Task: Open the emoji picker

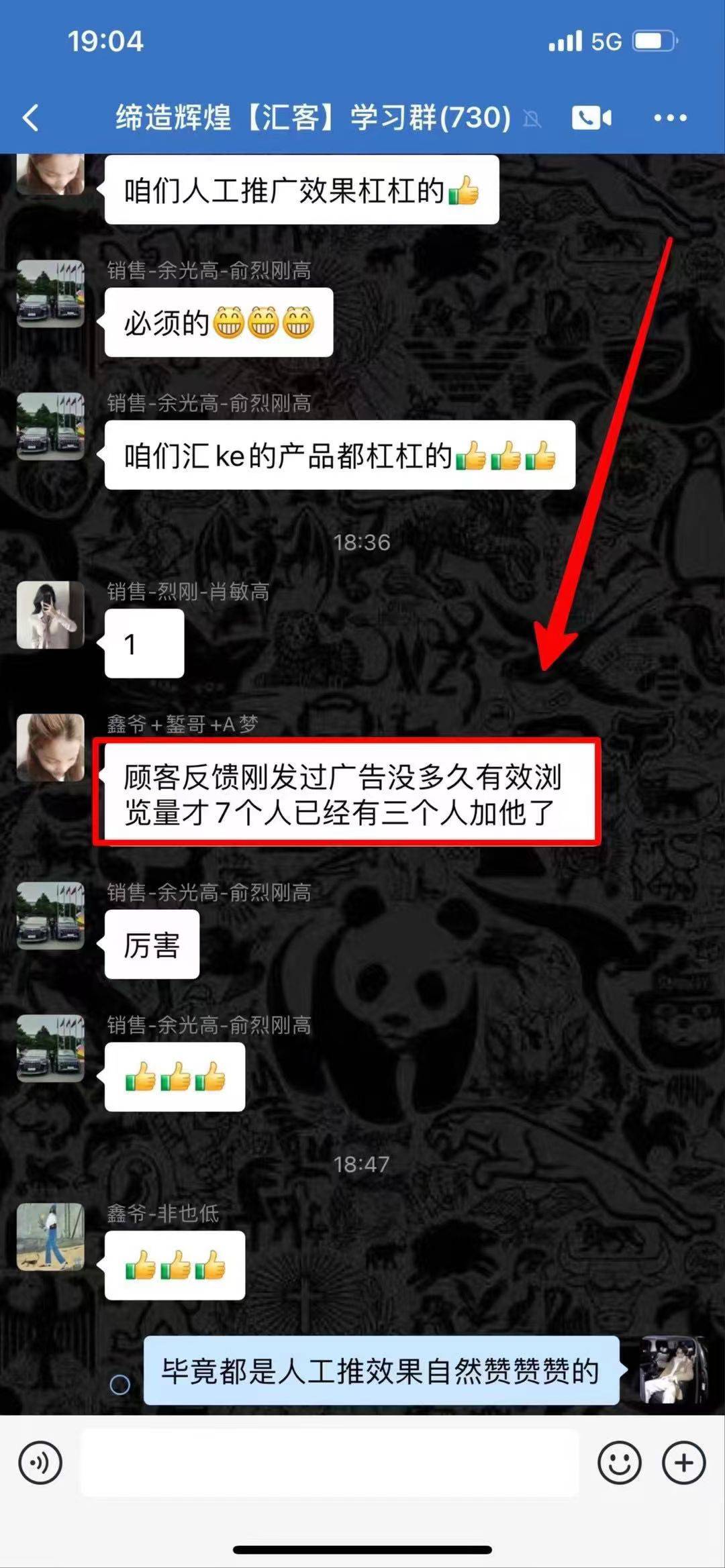Action: tap(619, 1463)
